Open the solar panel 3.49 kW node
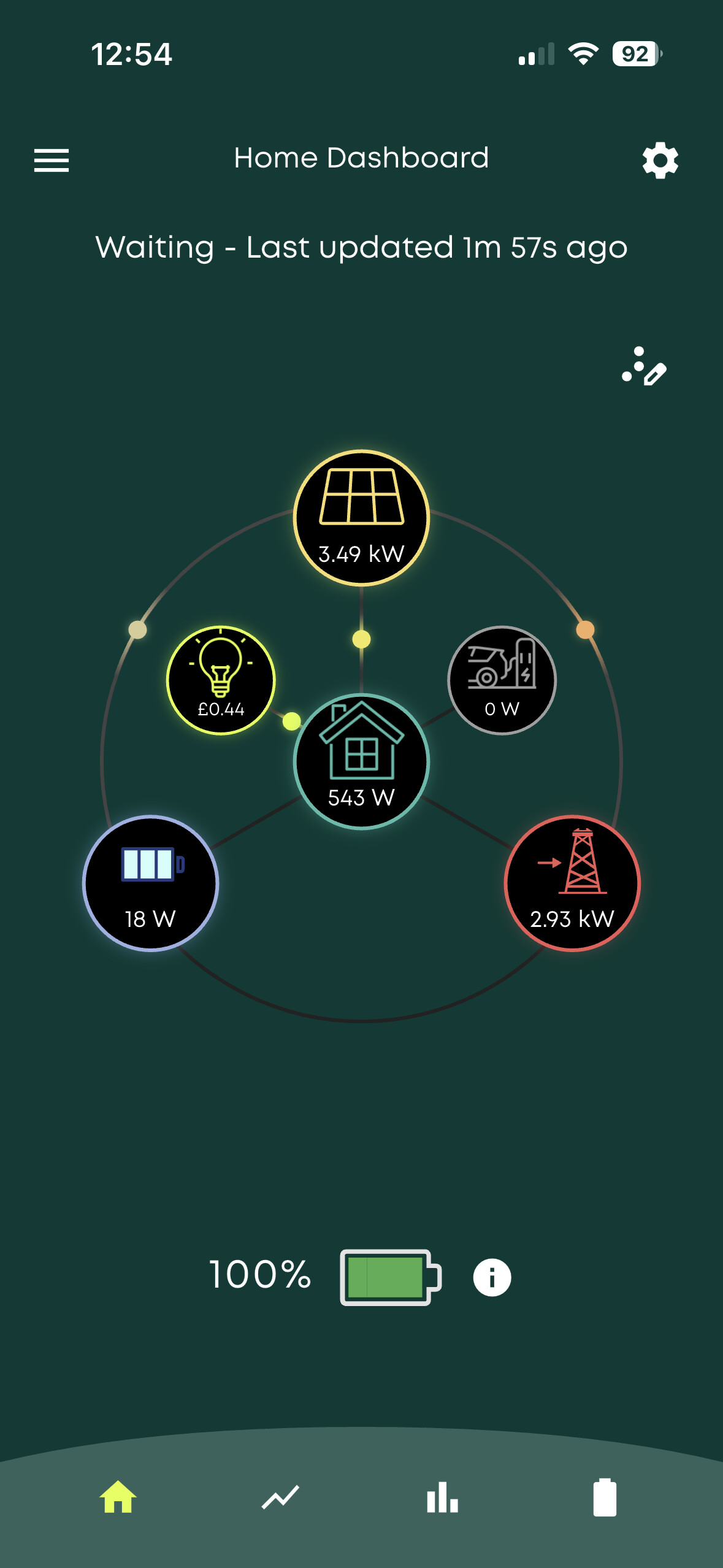Viewport: 723px width, 1568px height. (x=361, y=518)
